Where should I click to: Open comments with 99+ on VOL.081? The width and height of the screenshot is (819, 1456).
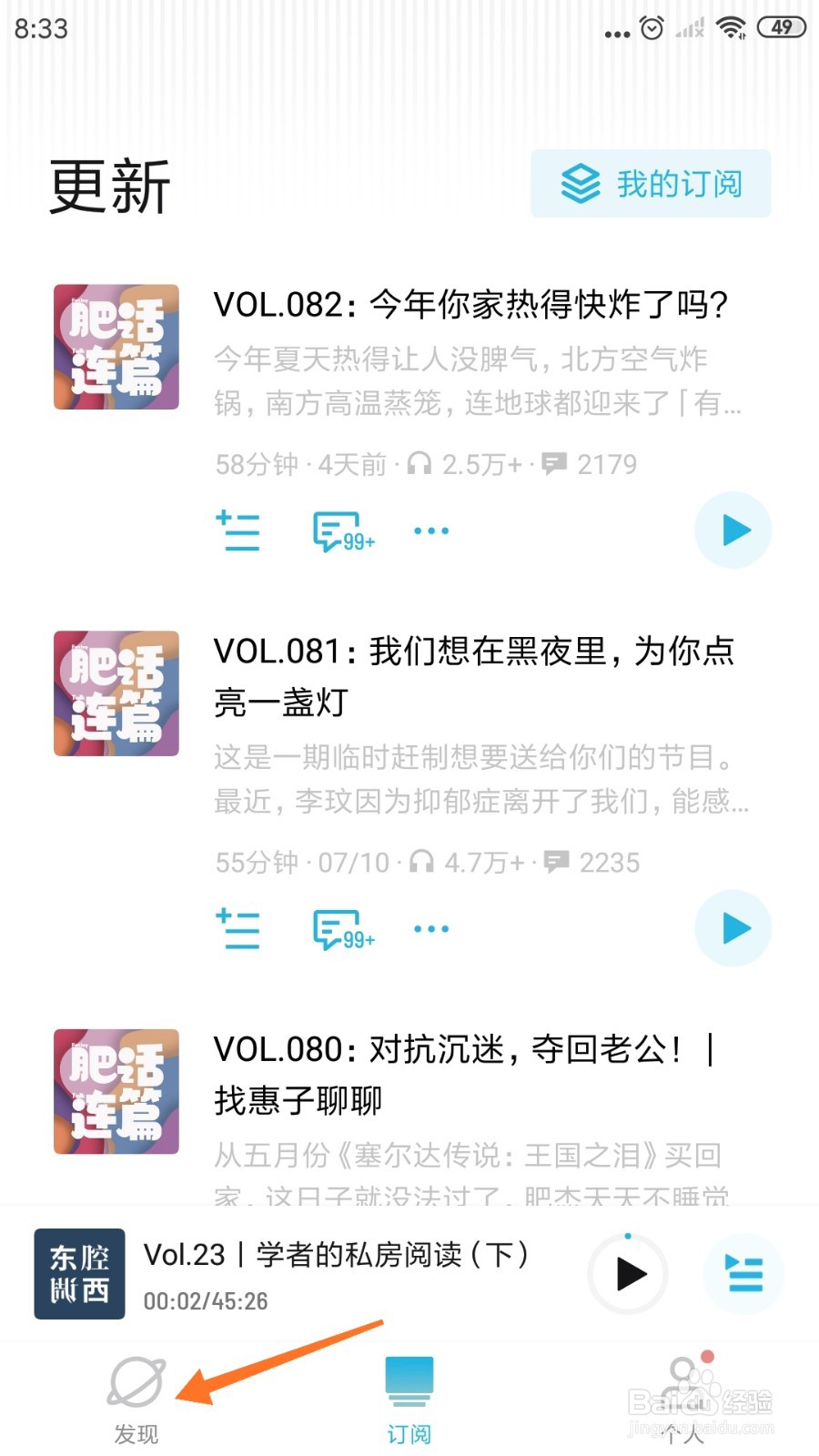coord(338,928)
